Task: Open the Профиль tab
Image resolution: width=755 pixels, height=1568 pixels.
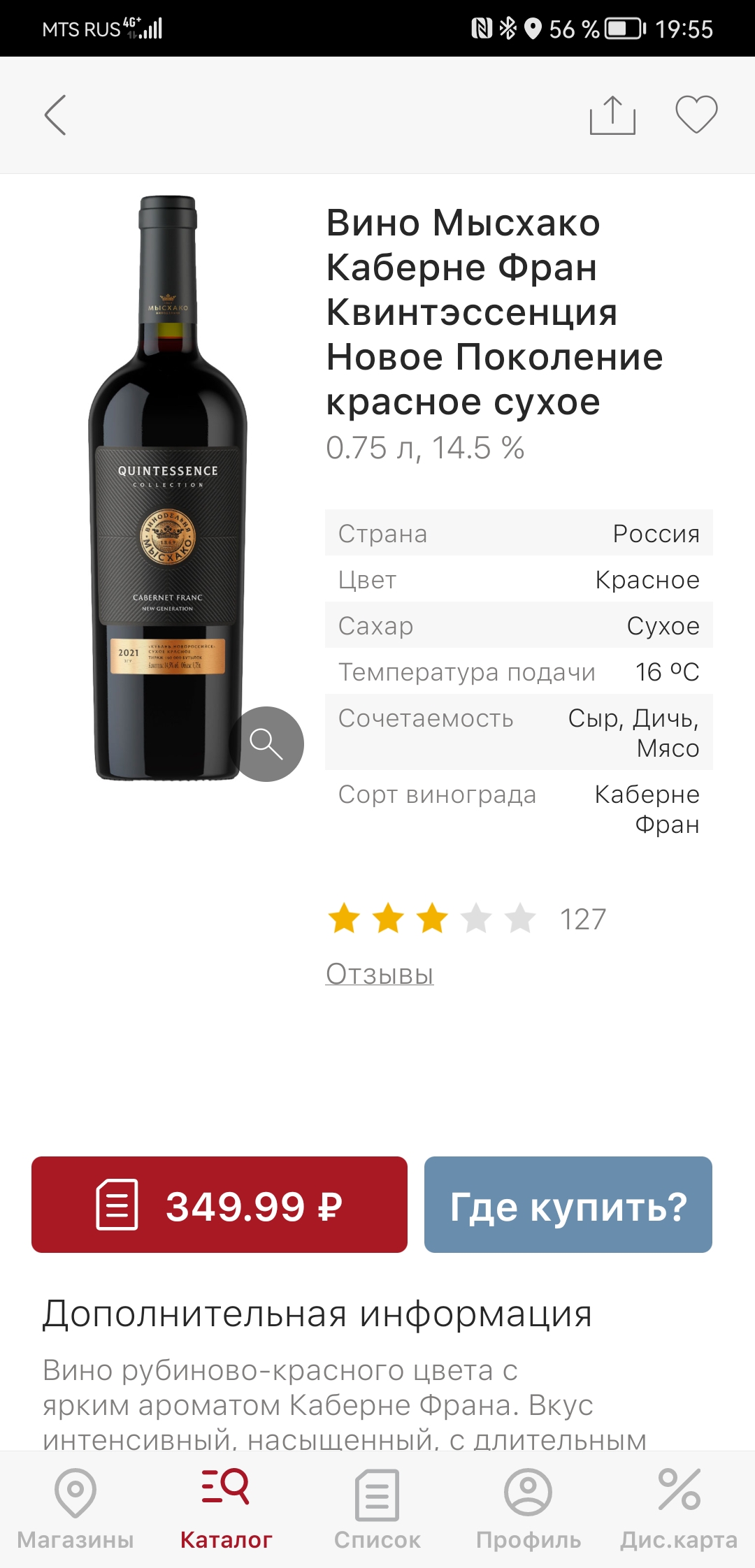Action: point(528,1509)
